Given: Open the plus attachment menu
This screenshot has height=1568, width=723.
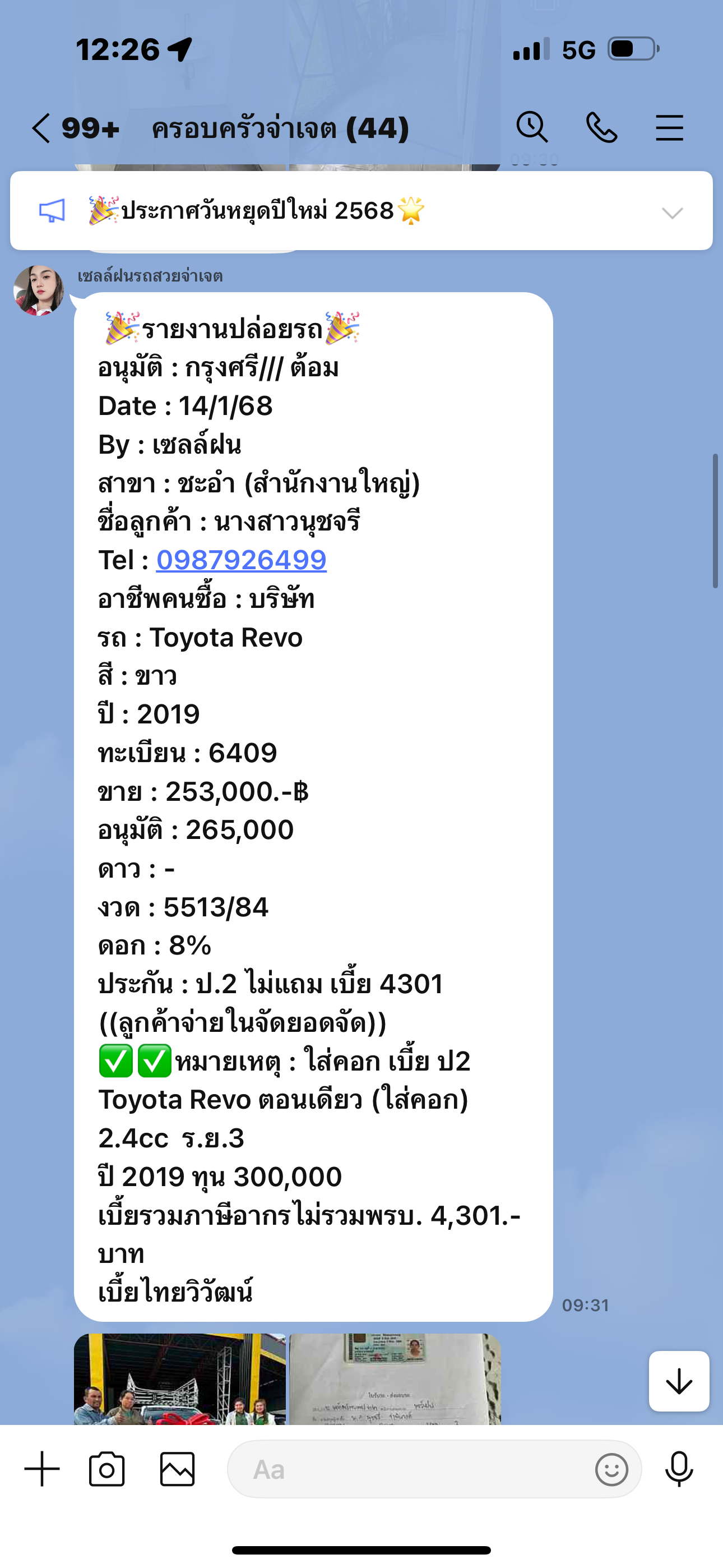Looking at the screenshot, I should [42, 1469].
